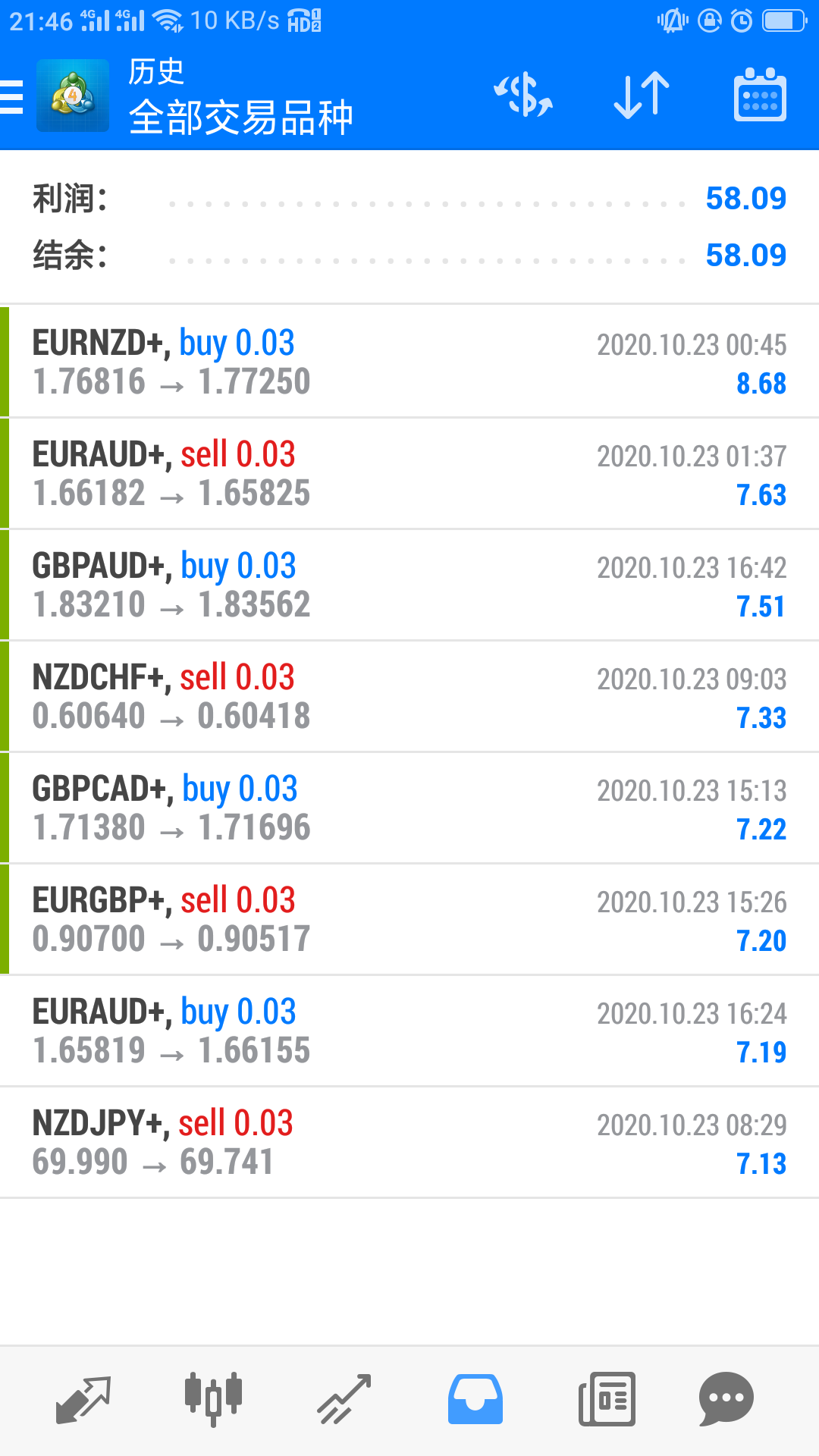The width and height of the screenshot is (819, 1456).
Task: Switch to the quotes tab with arrows
Action: [x=83, y=1398]
